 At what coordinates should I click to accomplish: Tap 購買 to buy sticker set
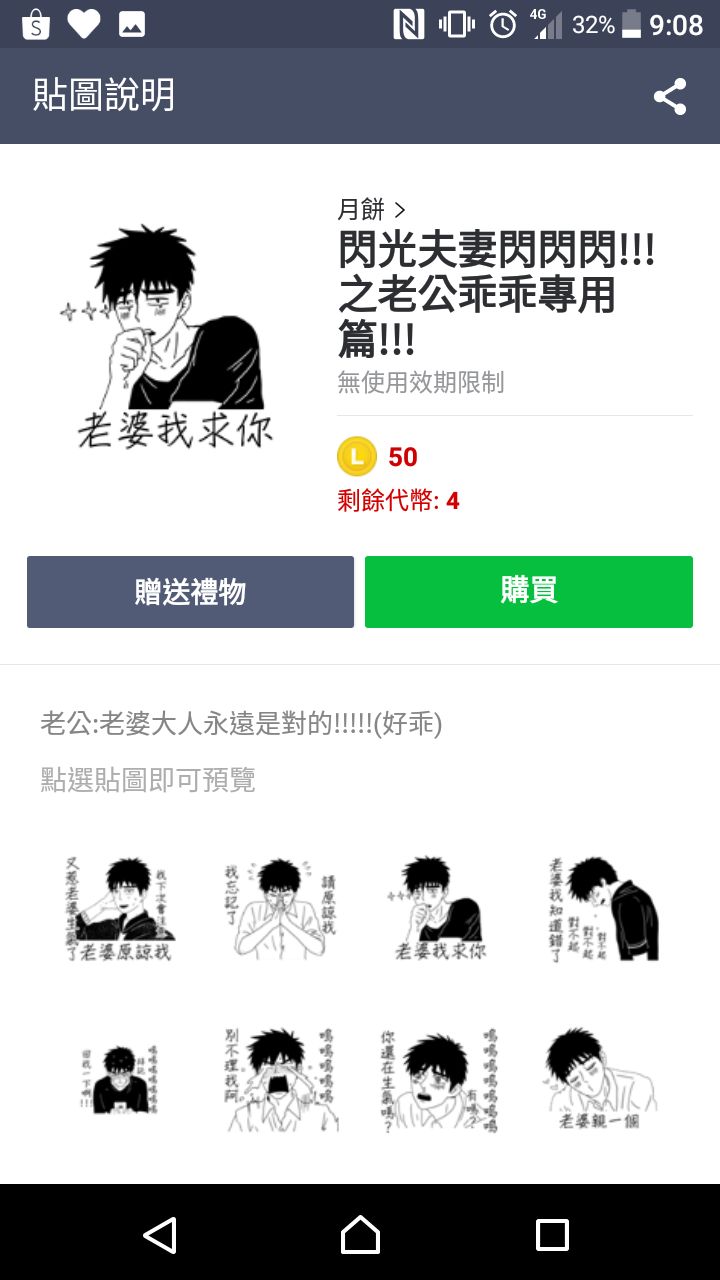[x=528, y=592]
